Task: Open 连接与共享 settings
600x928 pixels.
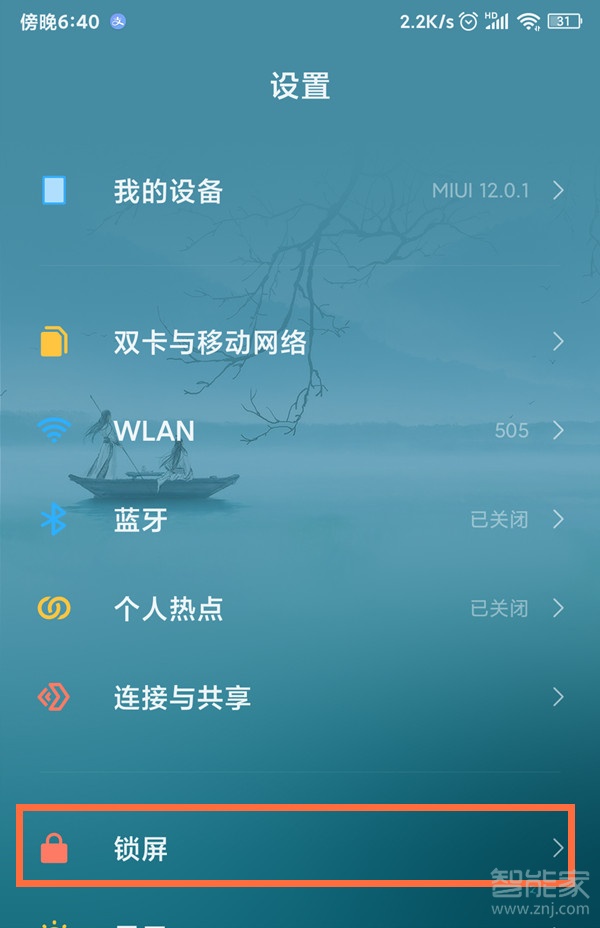Action: [x=300, y=697]
